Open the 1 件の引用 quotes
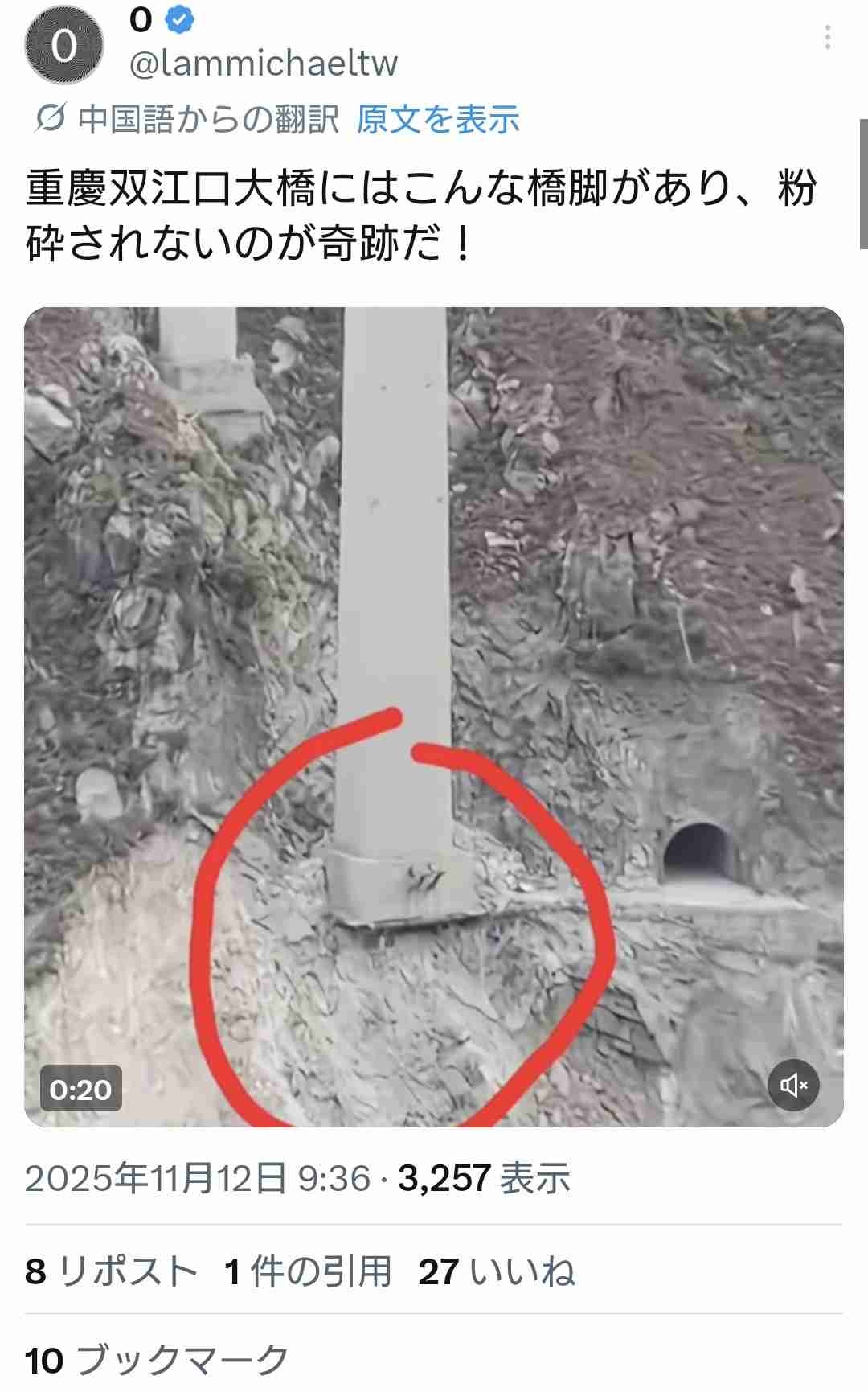Screen dimensions: 868x1392 pyautogui.click(x=308, y=1271)
